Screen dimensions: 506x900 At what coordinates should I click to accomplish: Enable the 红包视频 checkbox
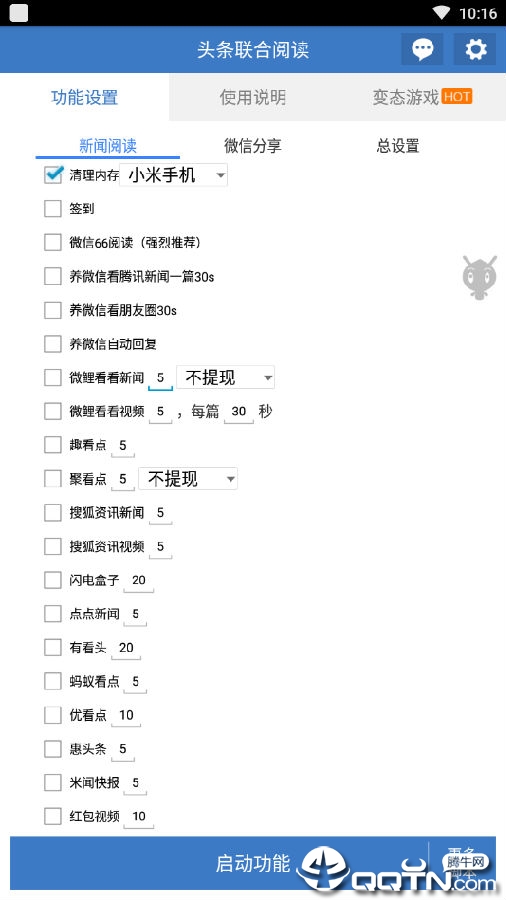click(x=53, y=816)
